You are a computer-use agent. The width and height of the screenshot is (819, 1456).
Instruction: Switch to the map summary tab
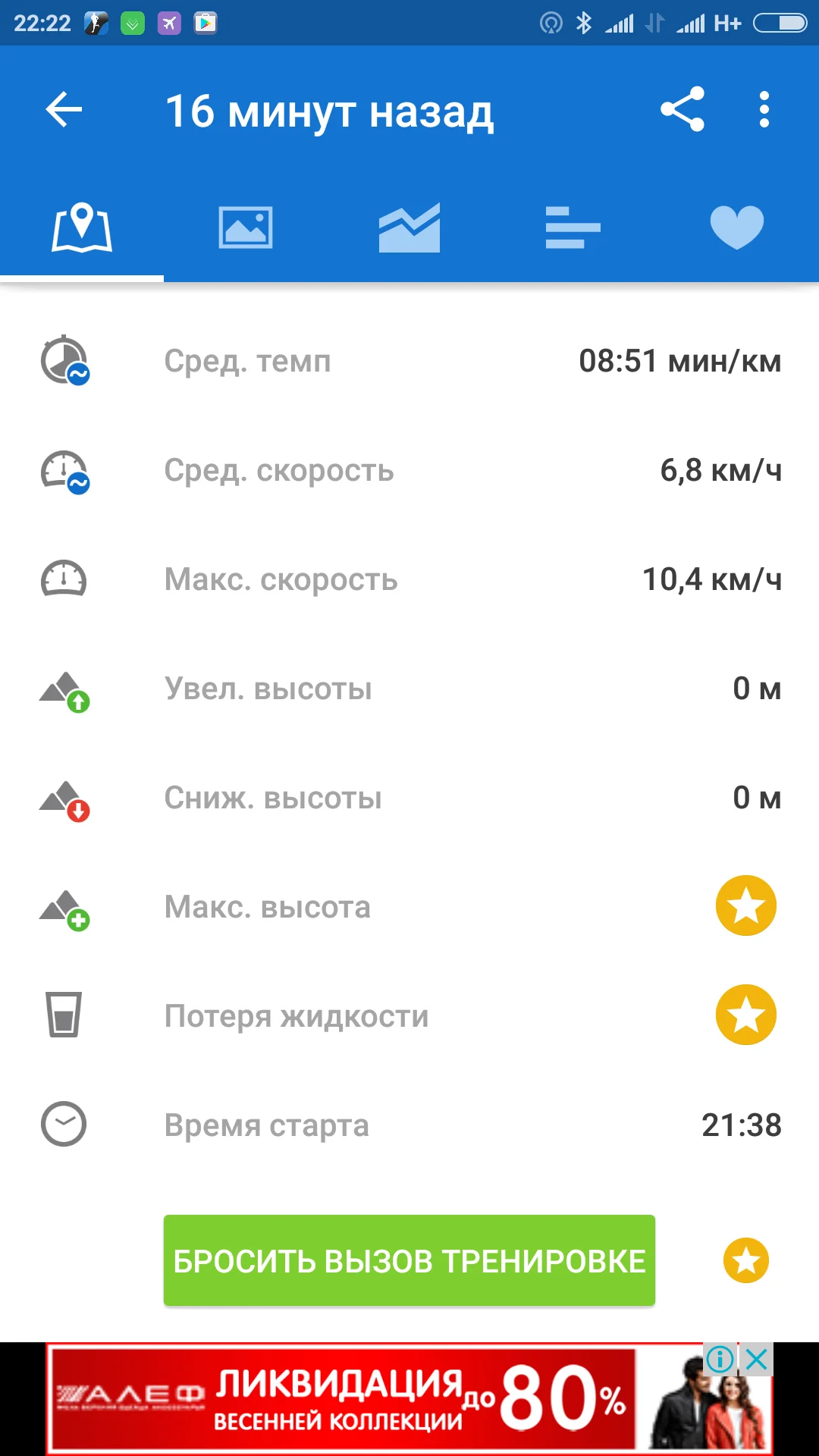(82, 227)
